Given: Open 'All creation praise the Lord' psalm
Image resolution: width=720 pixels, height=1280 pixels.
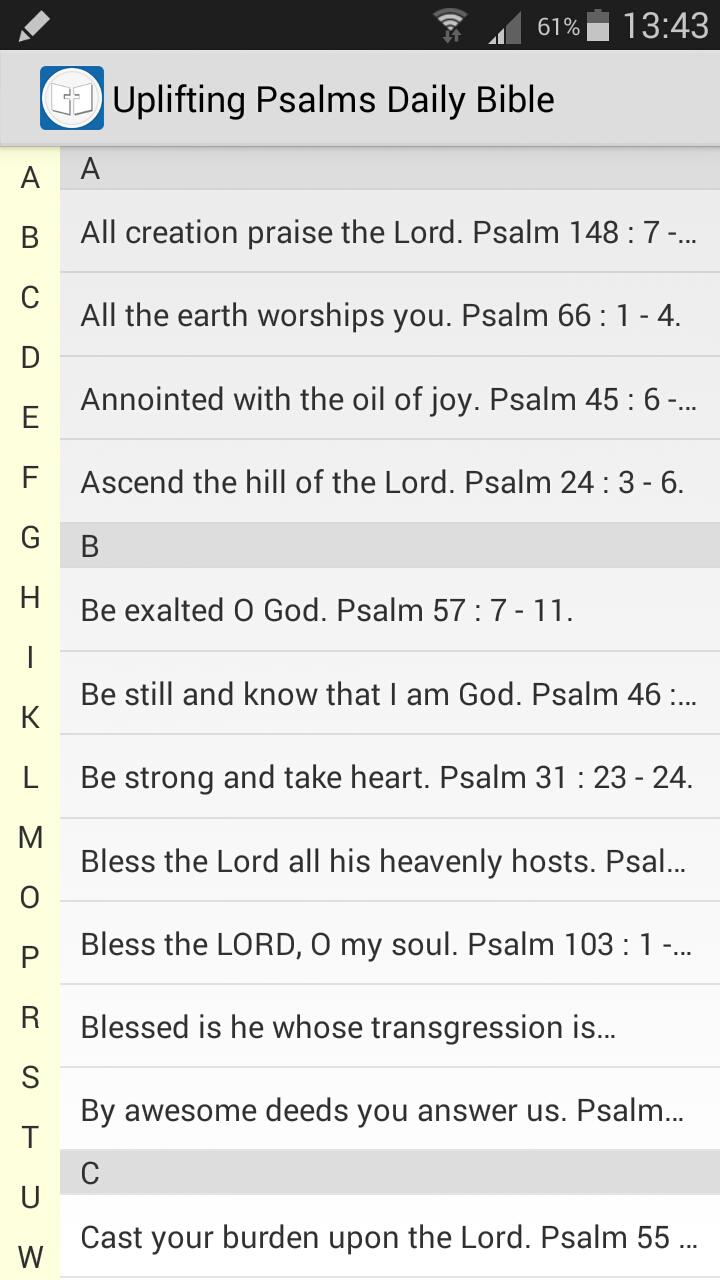Looking at the screenshot, I should [x=390, y=231].
